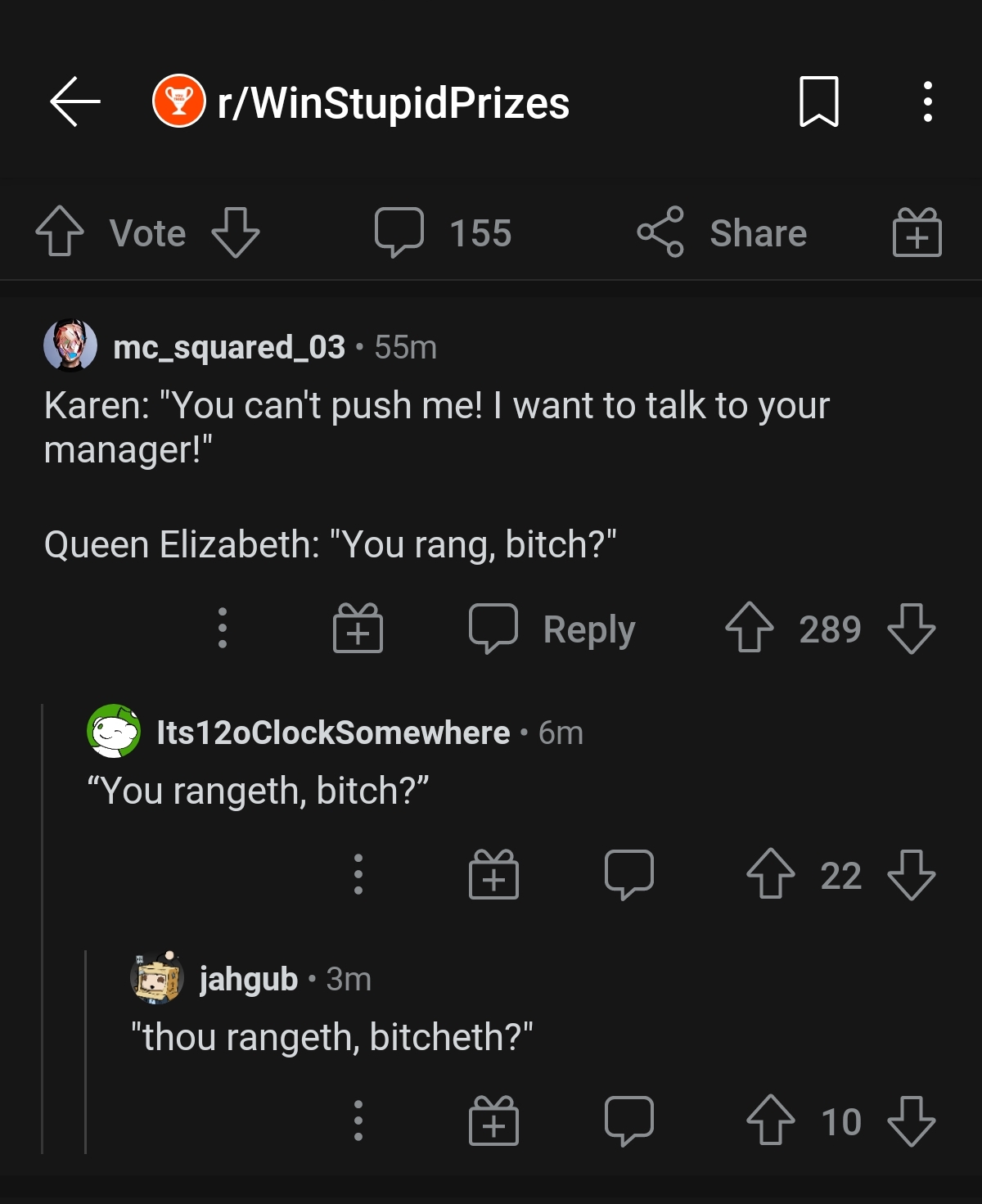Image resolution: width=982 pixels, height=1204 pixels.
Task: Open the 155 comments button
Action: point(443,232)
